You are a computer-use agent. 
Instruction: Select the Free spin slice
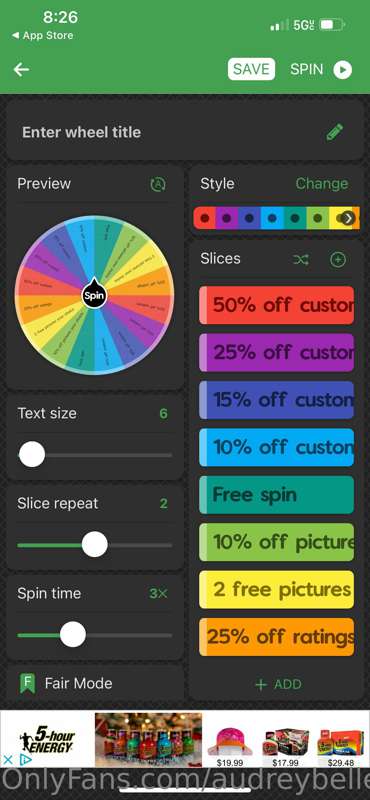276,494
